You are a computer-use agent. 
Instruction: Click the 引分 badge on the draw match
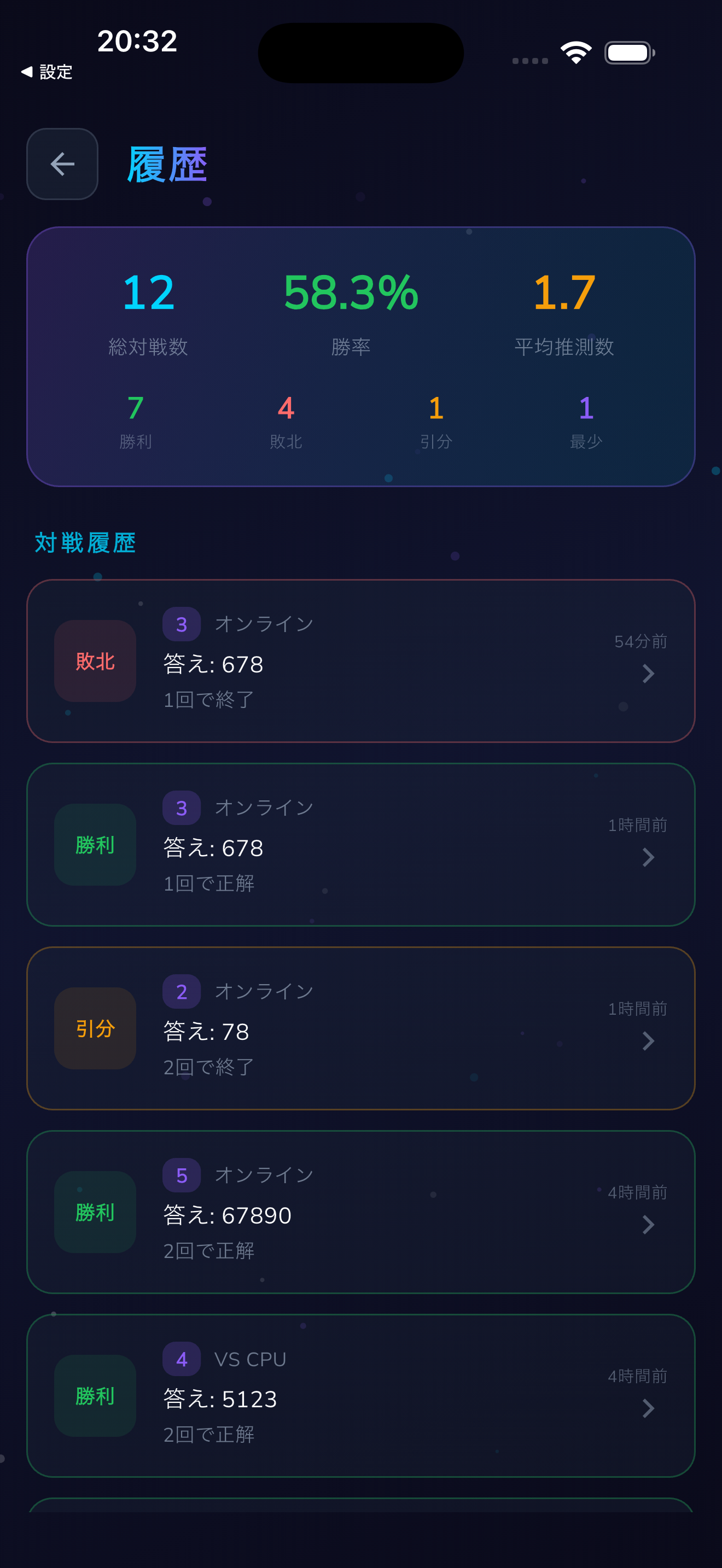(95, 1028)
